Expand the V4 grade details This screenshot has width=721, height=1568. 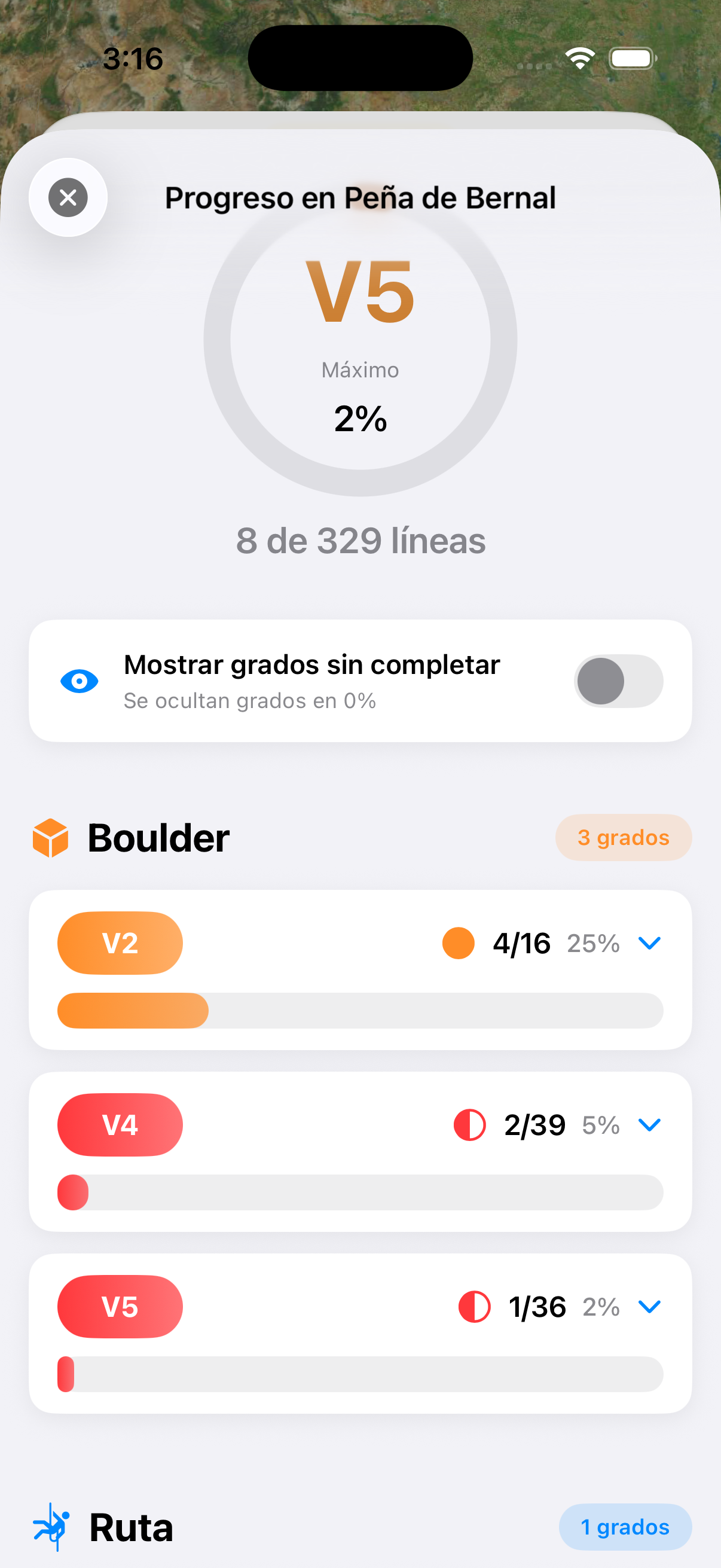[649, 1125]
